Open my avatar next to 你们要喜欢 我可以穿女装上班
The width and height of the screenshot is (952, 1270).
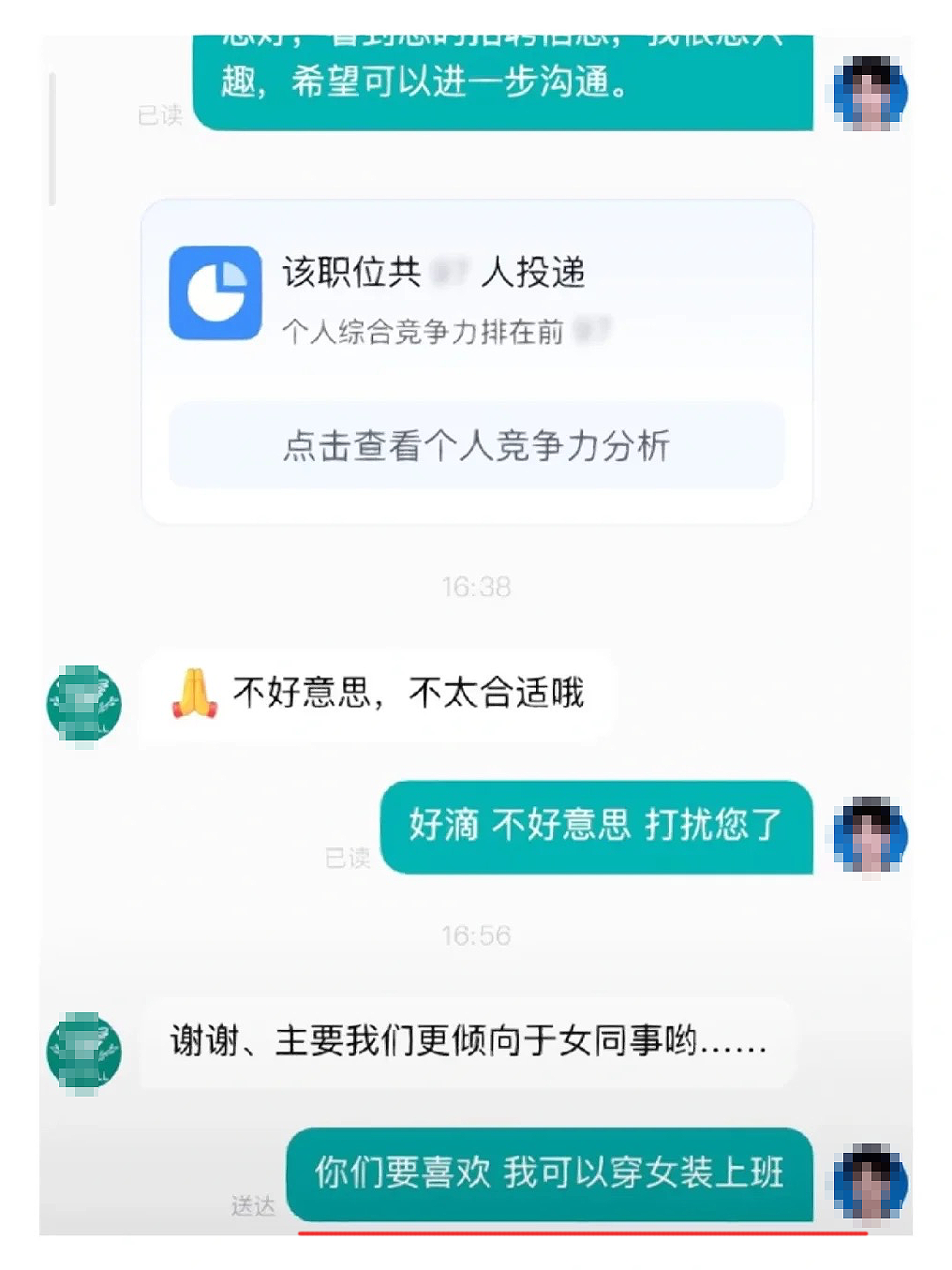870,1181
